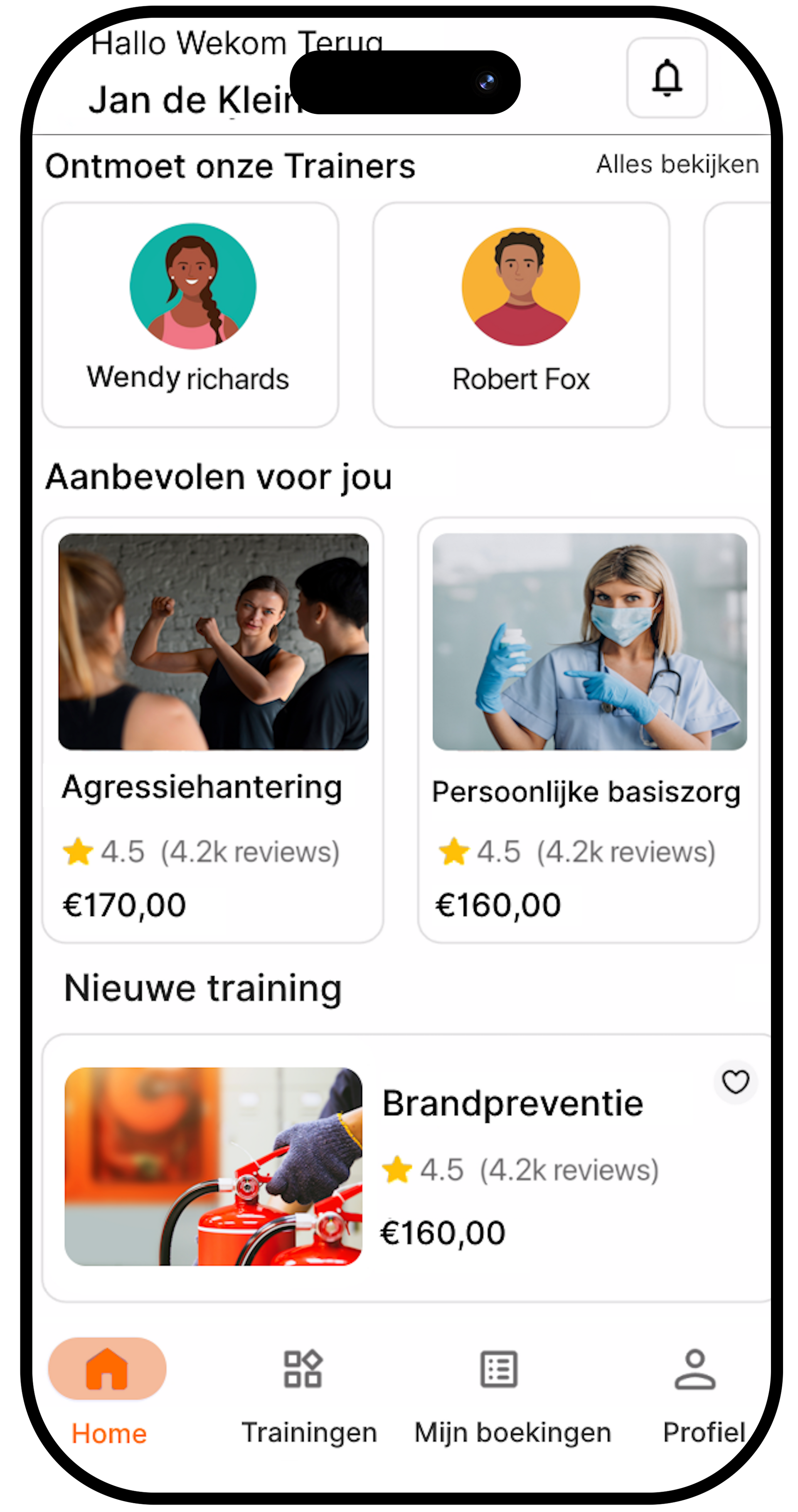This screenshot has width=798, height=1512.
Task: Open the notifications bell
Action: (x=667, y=78)
